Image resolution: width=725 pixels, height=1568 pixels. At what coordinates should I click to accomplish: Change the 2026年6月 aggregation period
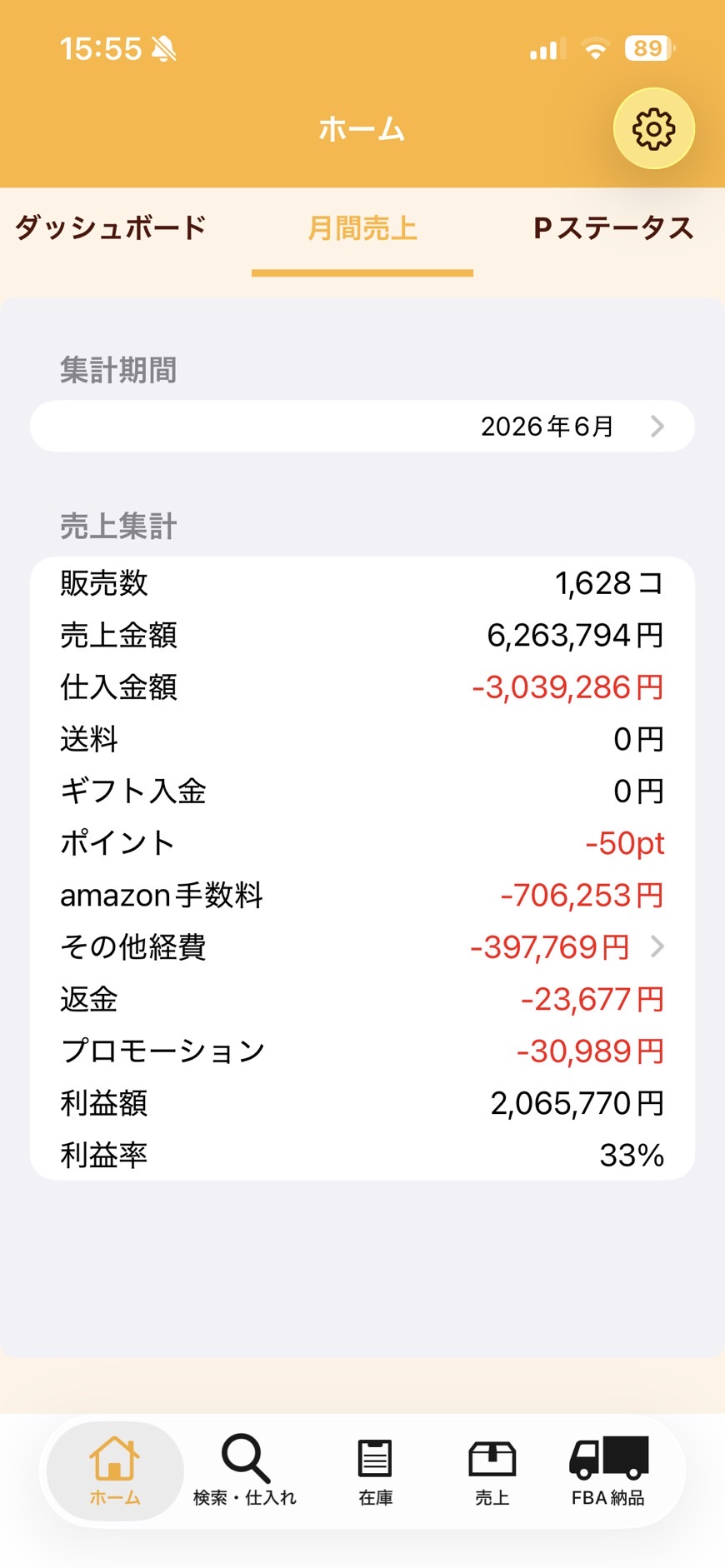362,427
